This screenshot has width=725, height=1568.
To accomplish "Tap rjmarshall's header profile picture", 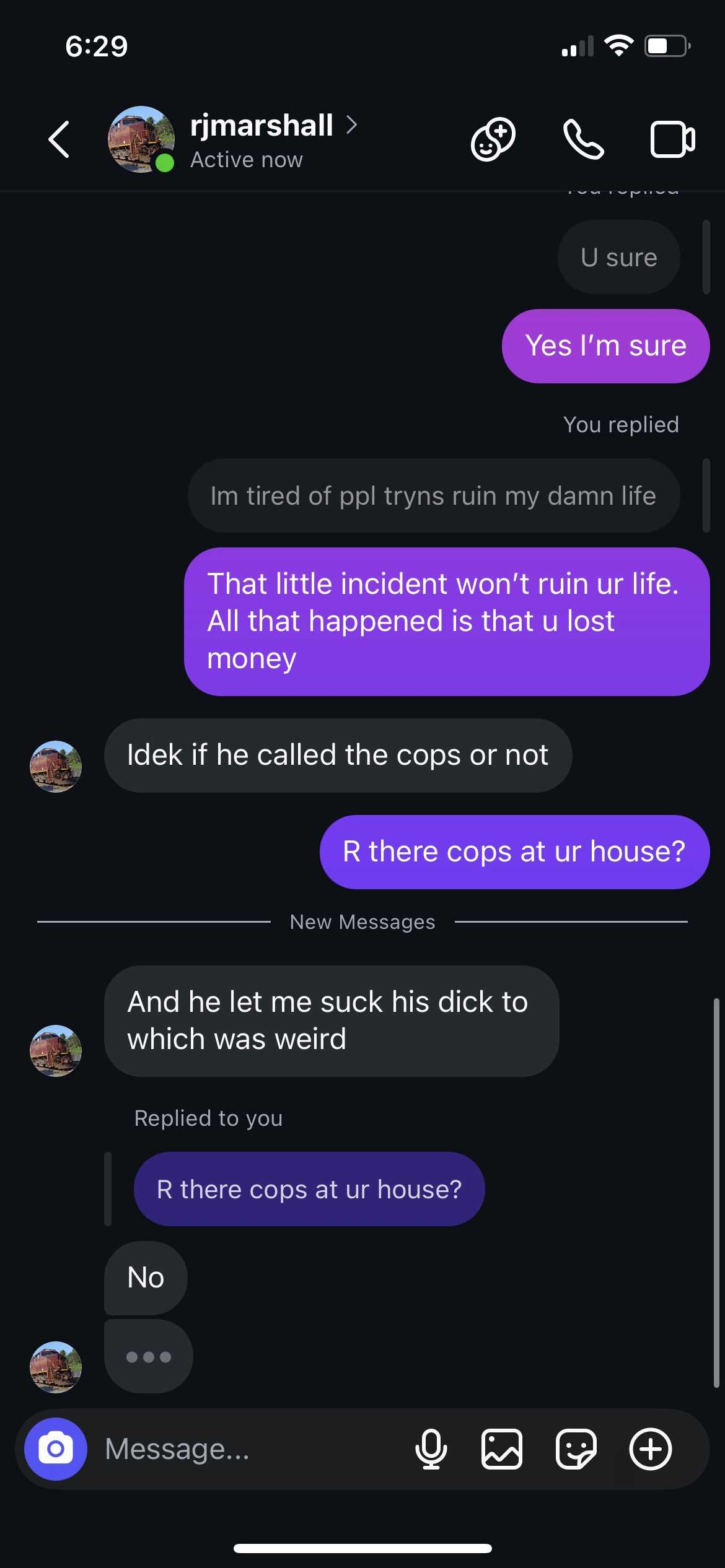I will coord(141,139).
